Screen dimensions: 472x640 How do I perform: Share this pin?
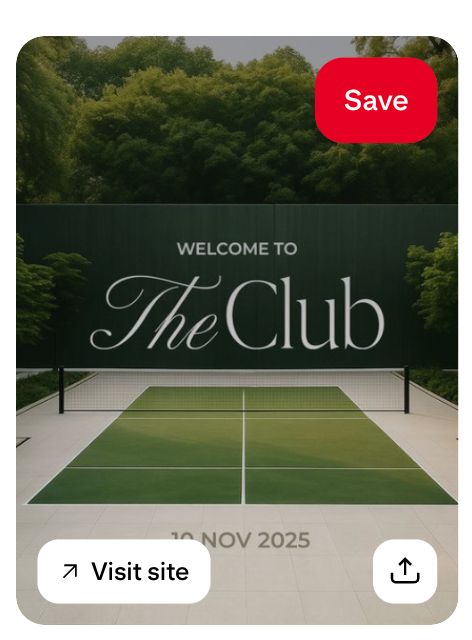[405, 571]
